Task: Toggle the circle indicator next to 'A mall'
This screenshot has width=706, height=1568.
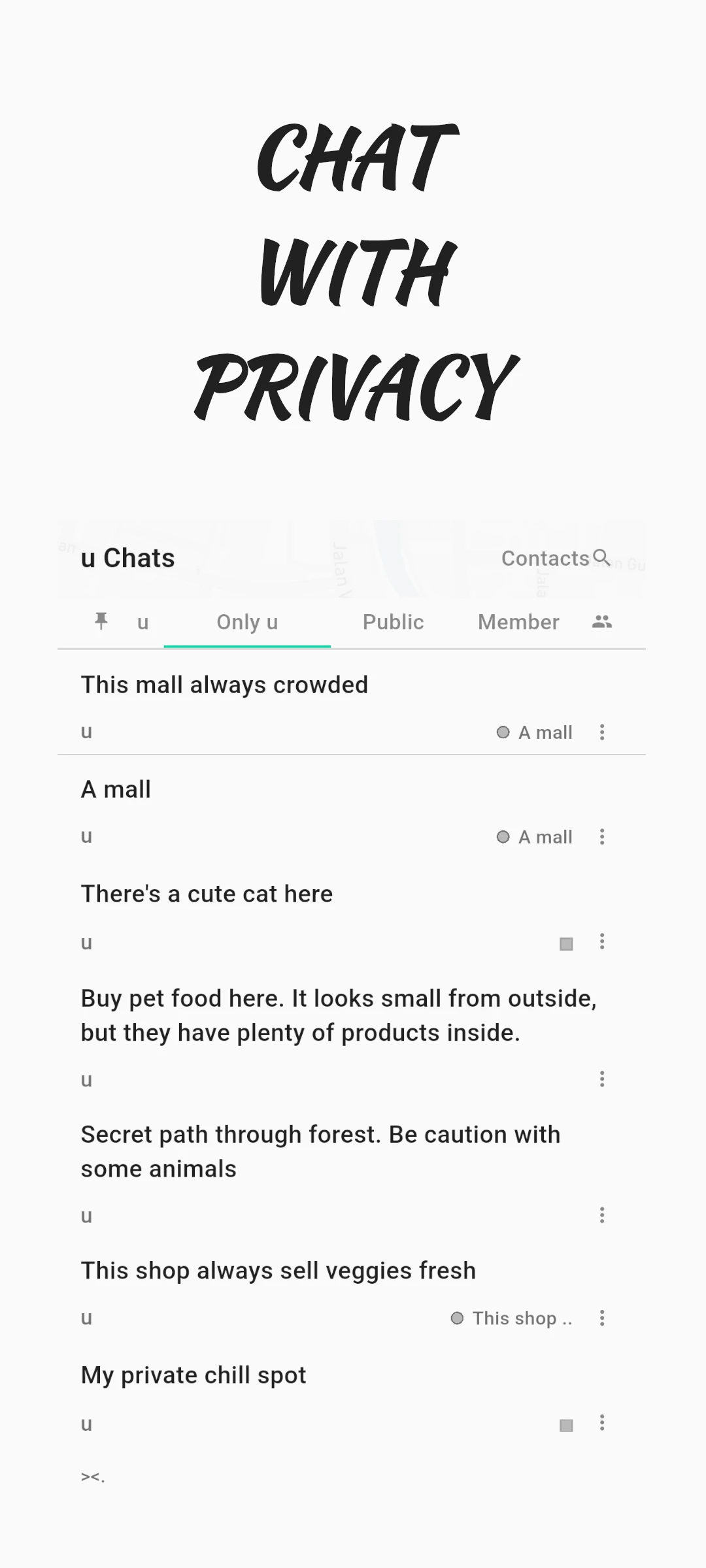Action: point(503,836)
